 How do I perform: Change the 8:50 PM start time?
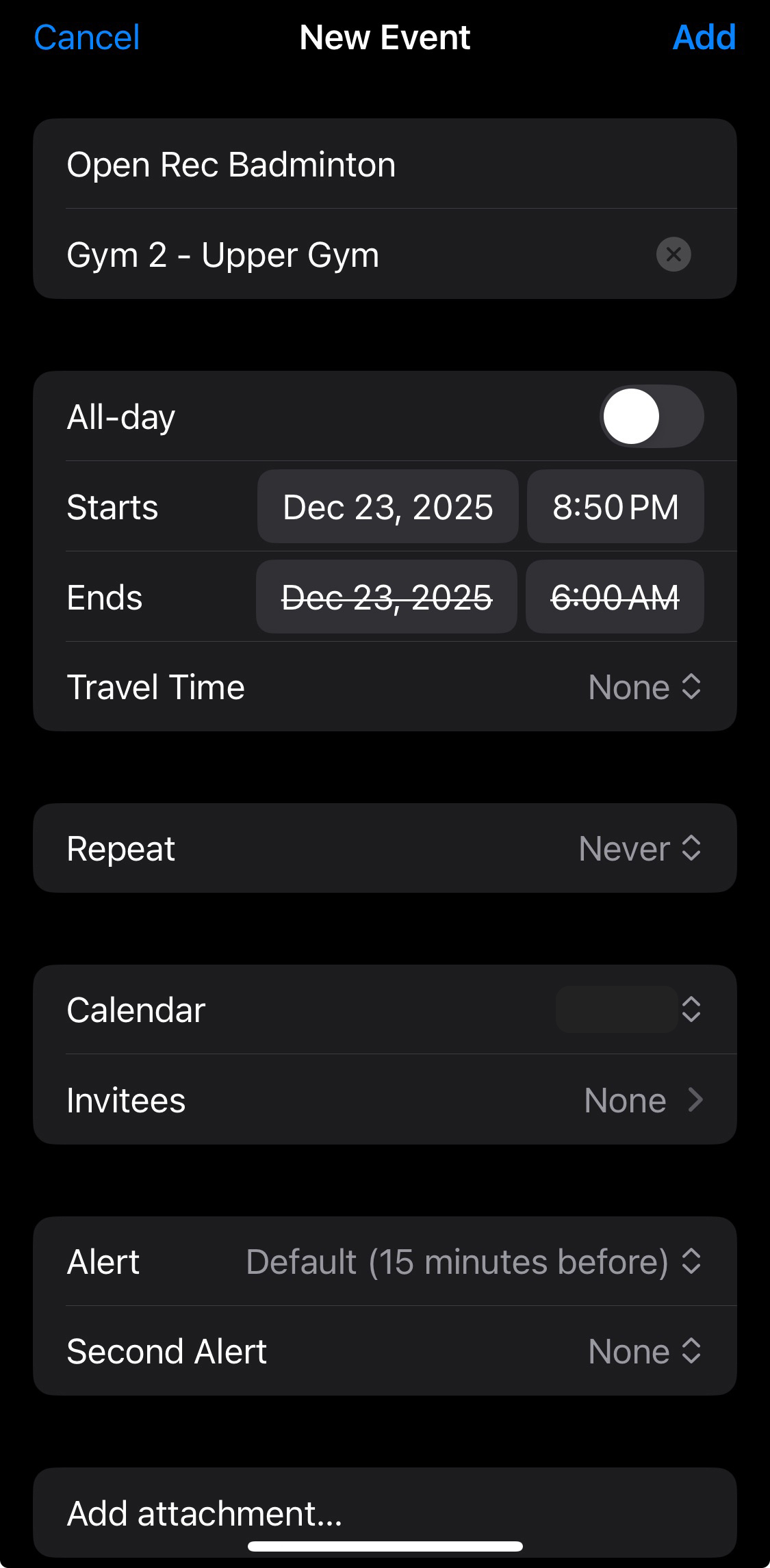point(615,507)
